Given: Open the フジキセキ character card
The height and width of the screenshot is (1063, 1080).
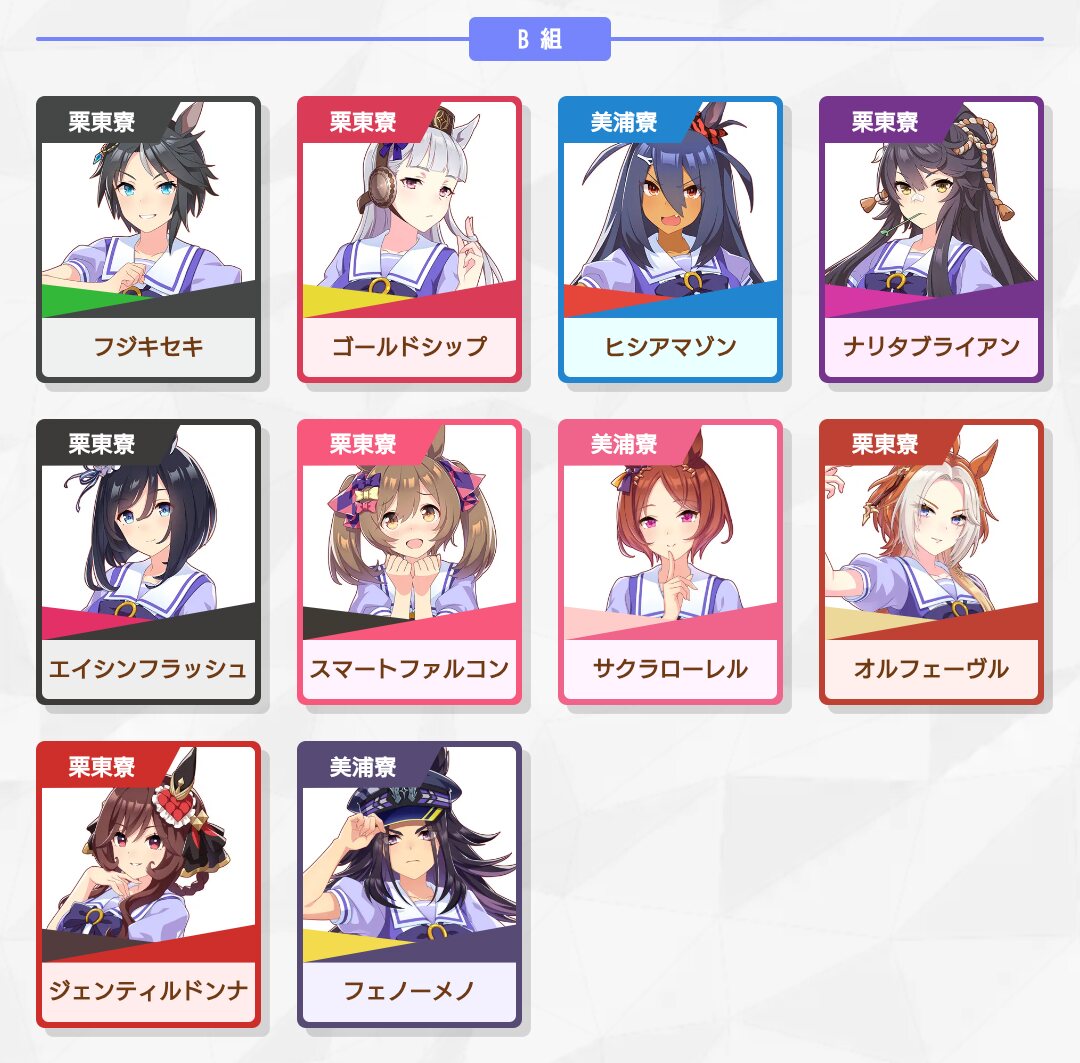Looking at the screenshot, I should coord(148,240).
